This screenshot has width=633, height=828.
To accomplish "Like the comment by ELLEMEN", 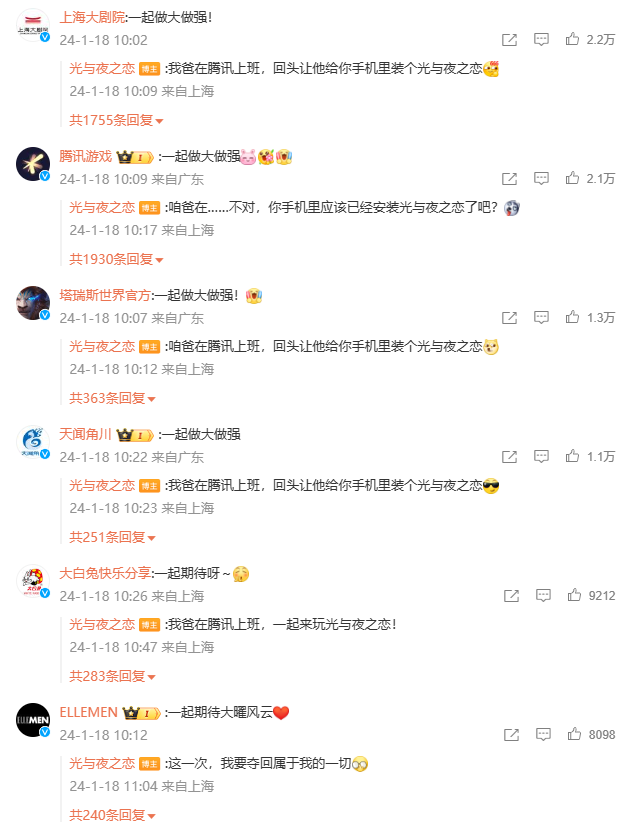I will [x=574, y=735].
